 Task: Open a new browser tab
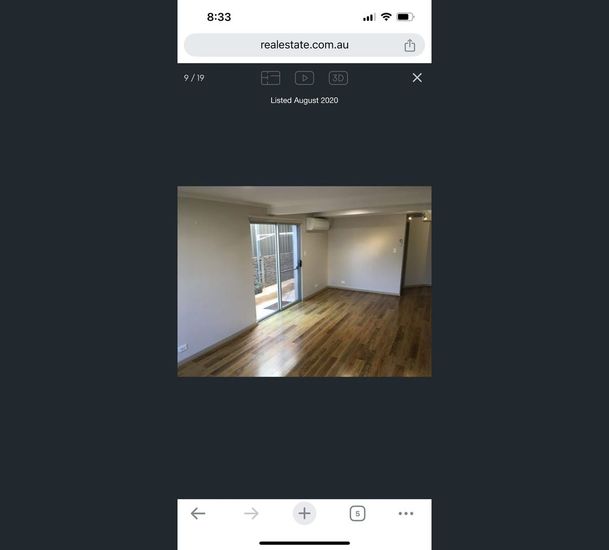[304, 513]
